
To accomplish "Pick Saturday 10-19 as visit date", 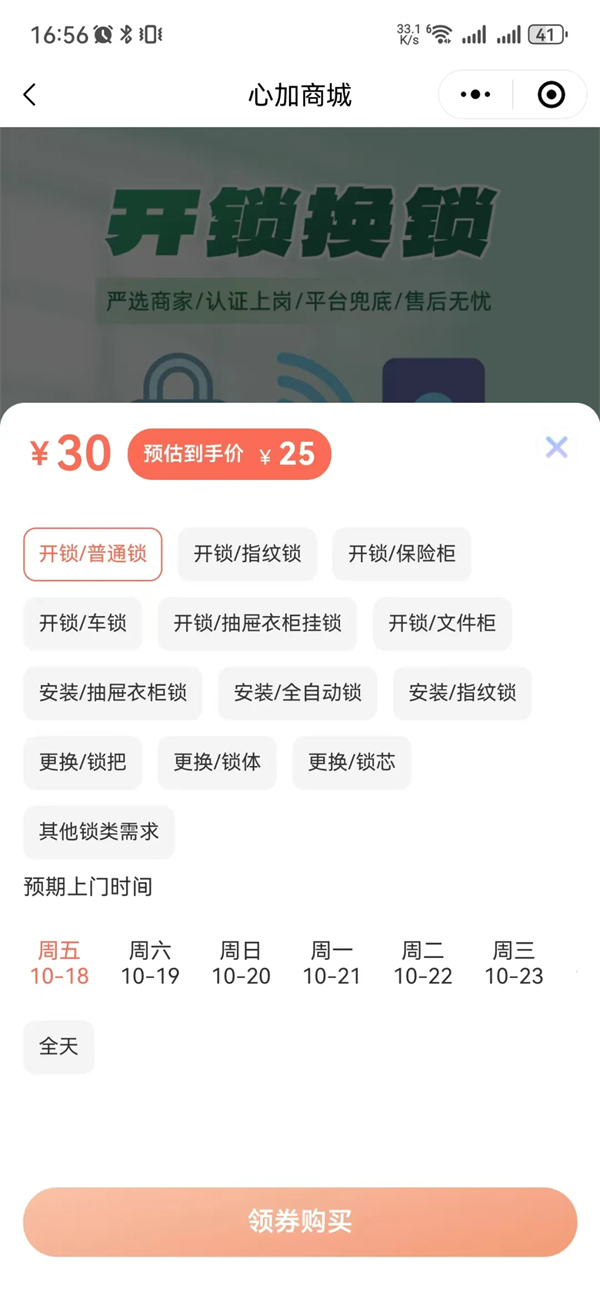I will pyautogui.click(x=150, y=963).
